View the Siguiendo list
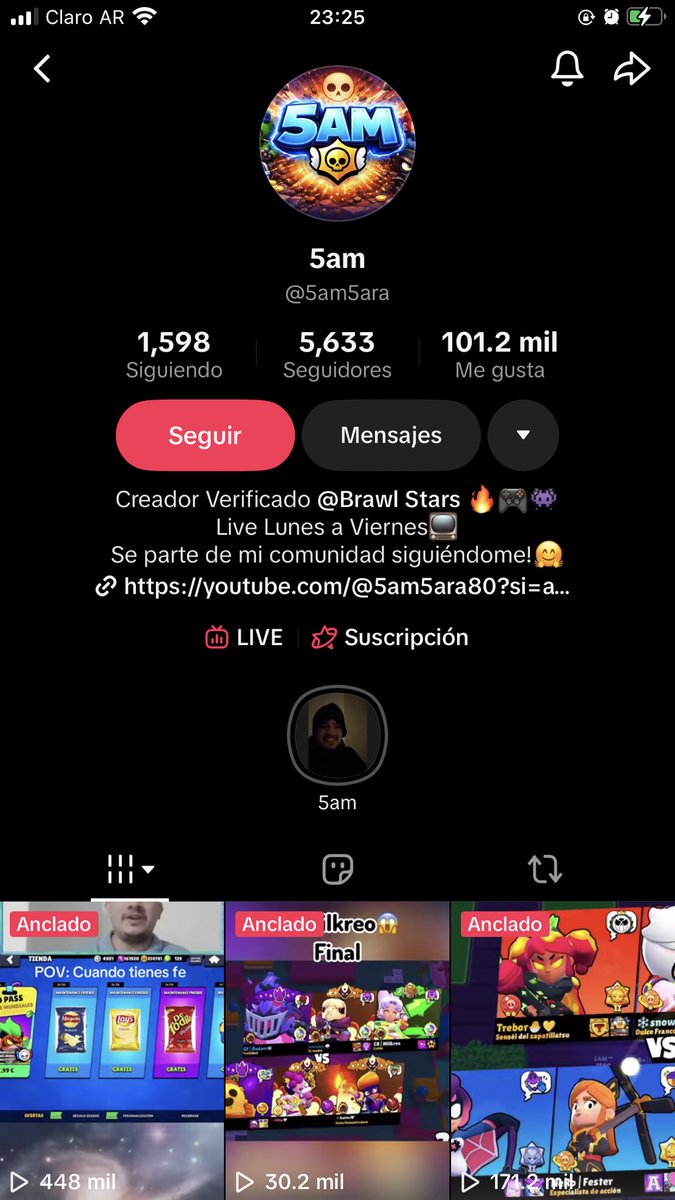Image resolution: width=675 pixels, height=1200 pixels. (x=174, y=354)
